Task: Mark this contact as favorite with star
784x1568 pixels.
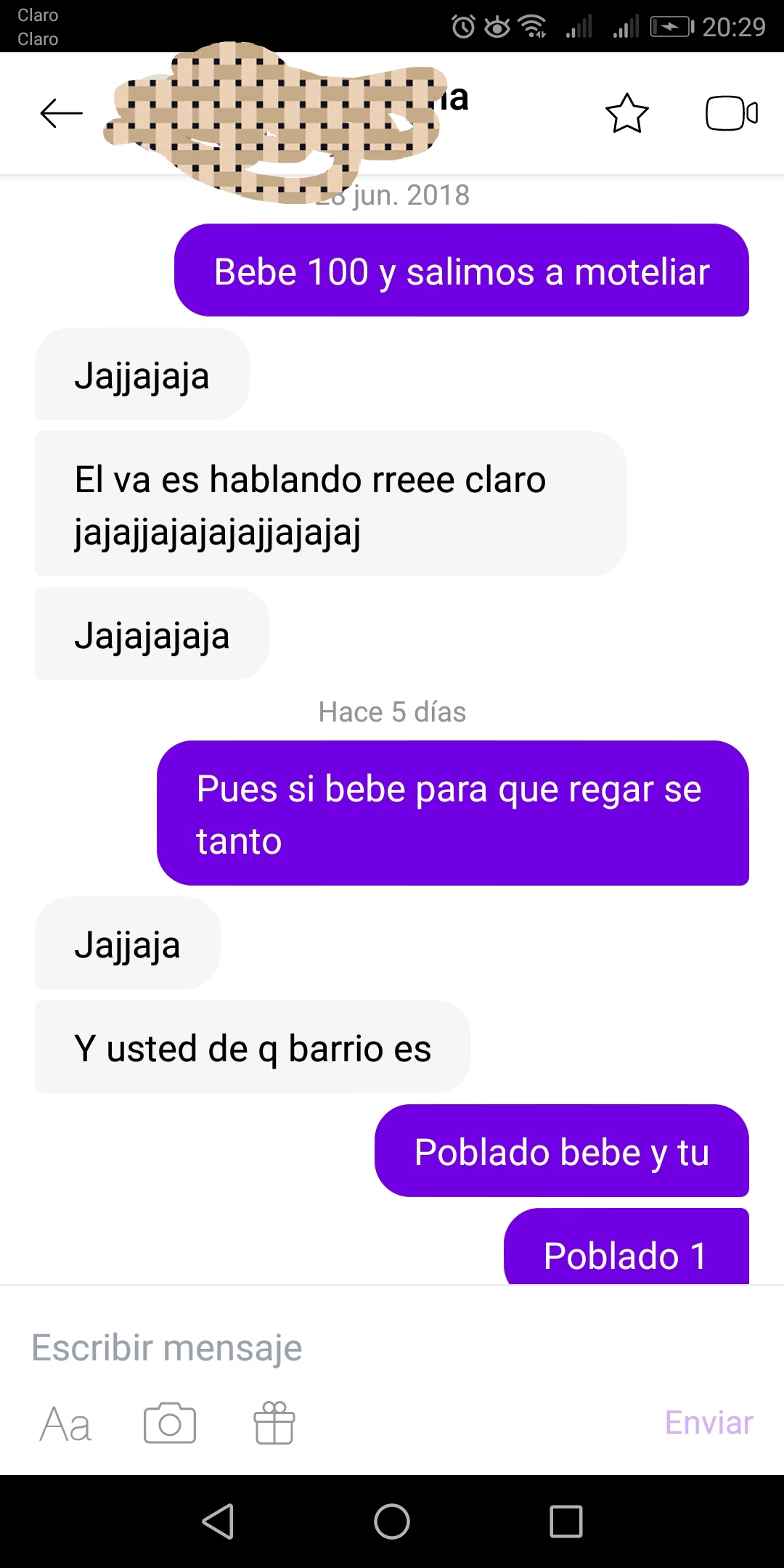Action: coord(626,113)
